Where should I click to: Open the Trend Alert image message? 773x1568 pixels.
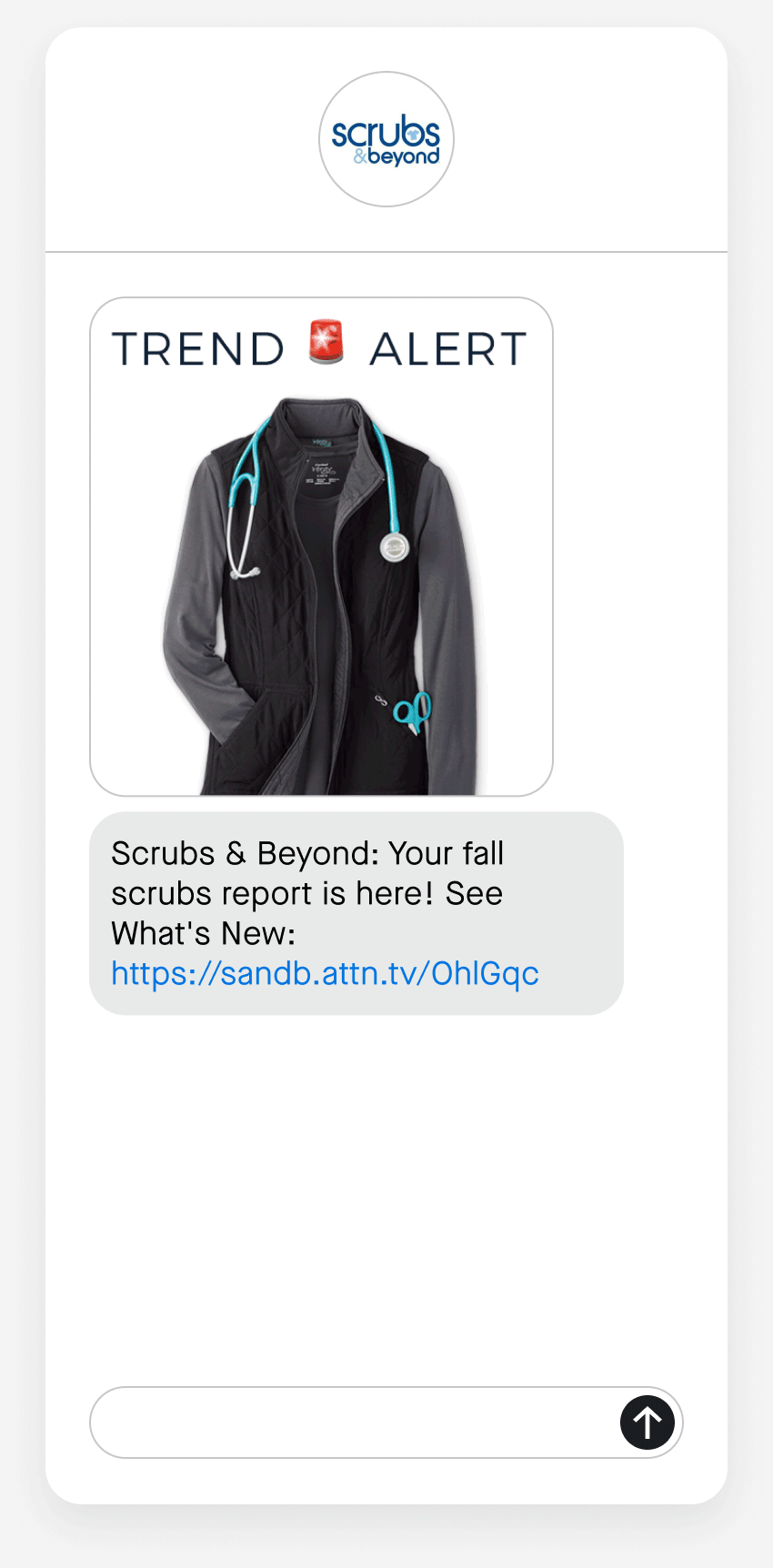pos(321,547)
